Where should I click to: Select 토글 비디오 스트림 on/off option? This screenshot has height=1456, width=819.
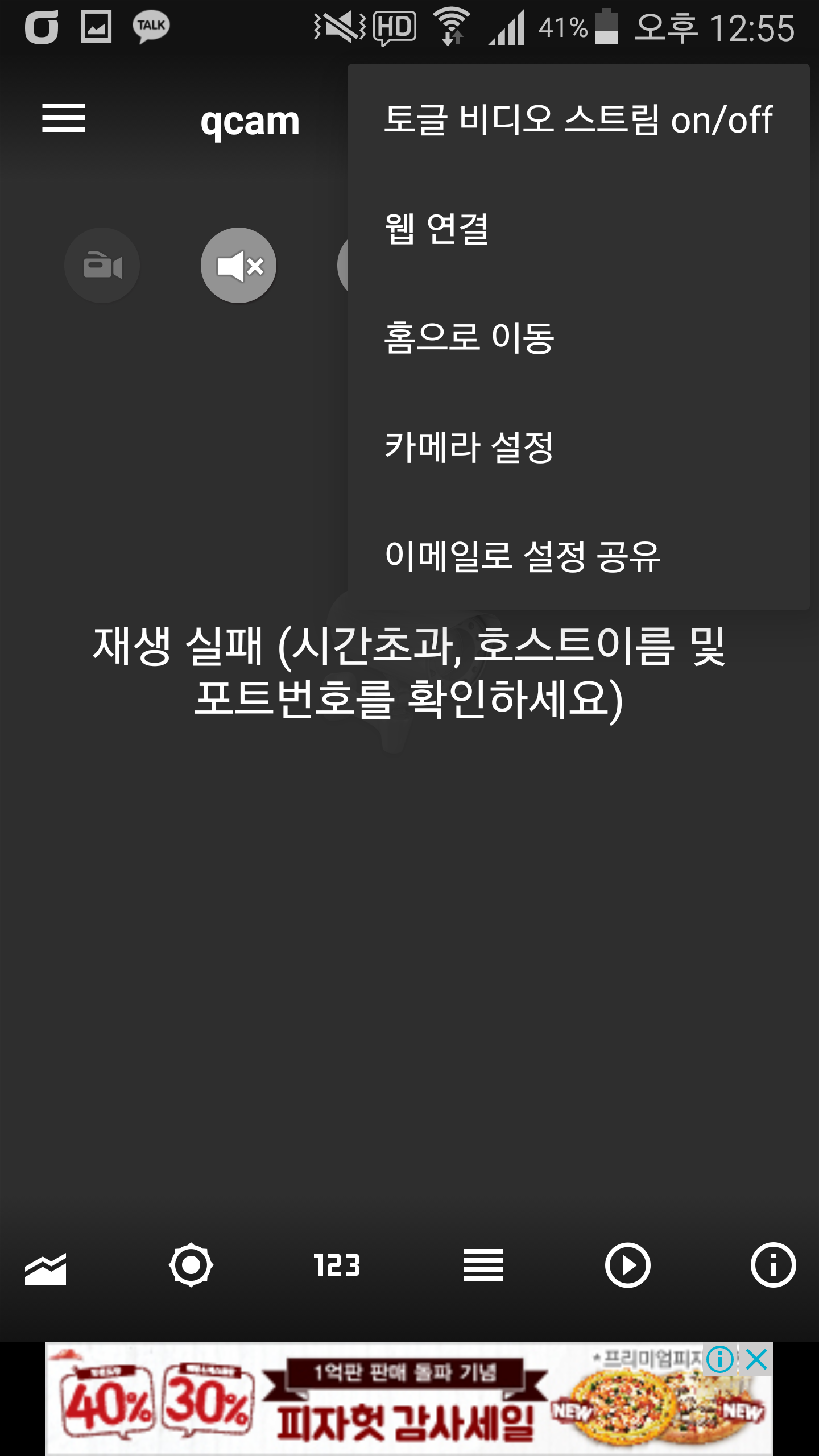click(578, 119)
